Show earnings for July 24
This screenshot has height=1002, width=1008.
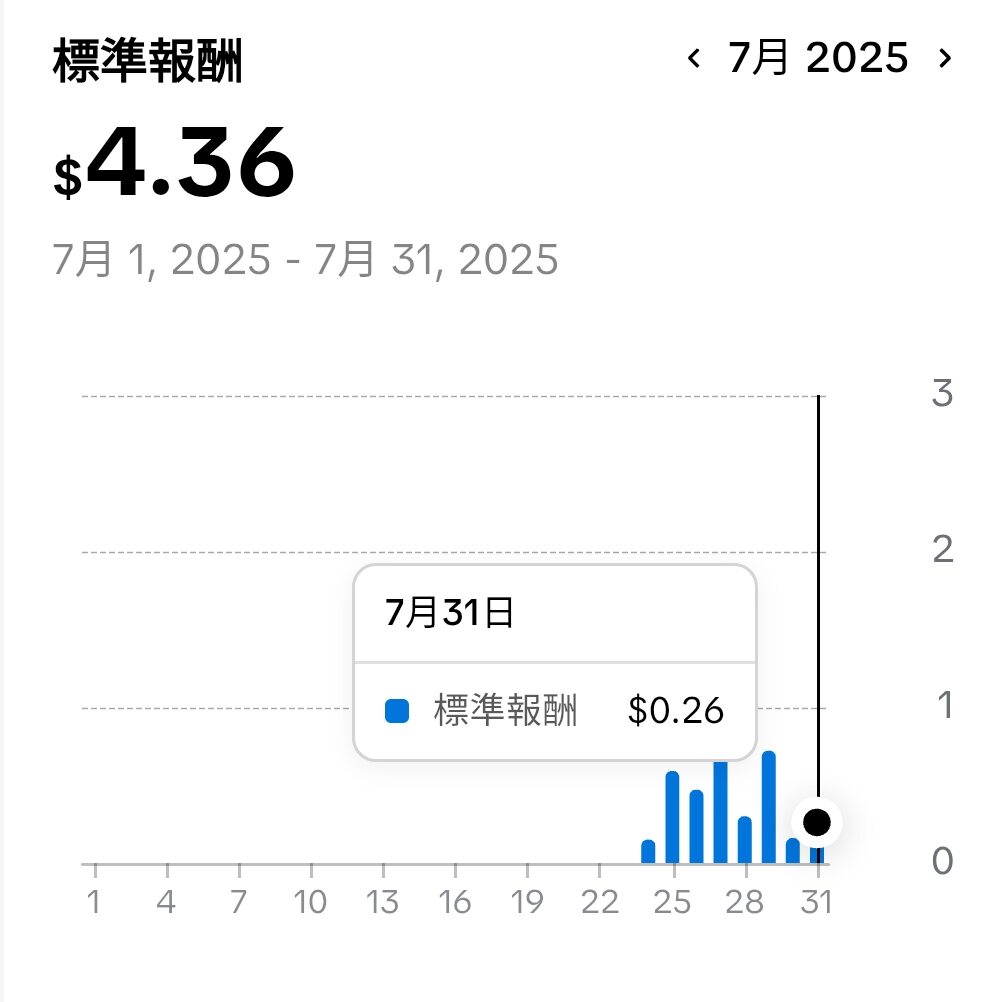pos(648,851)
